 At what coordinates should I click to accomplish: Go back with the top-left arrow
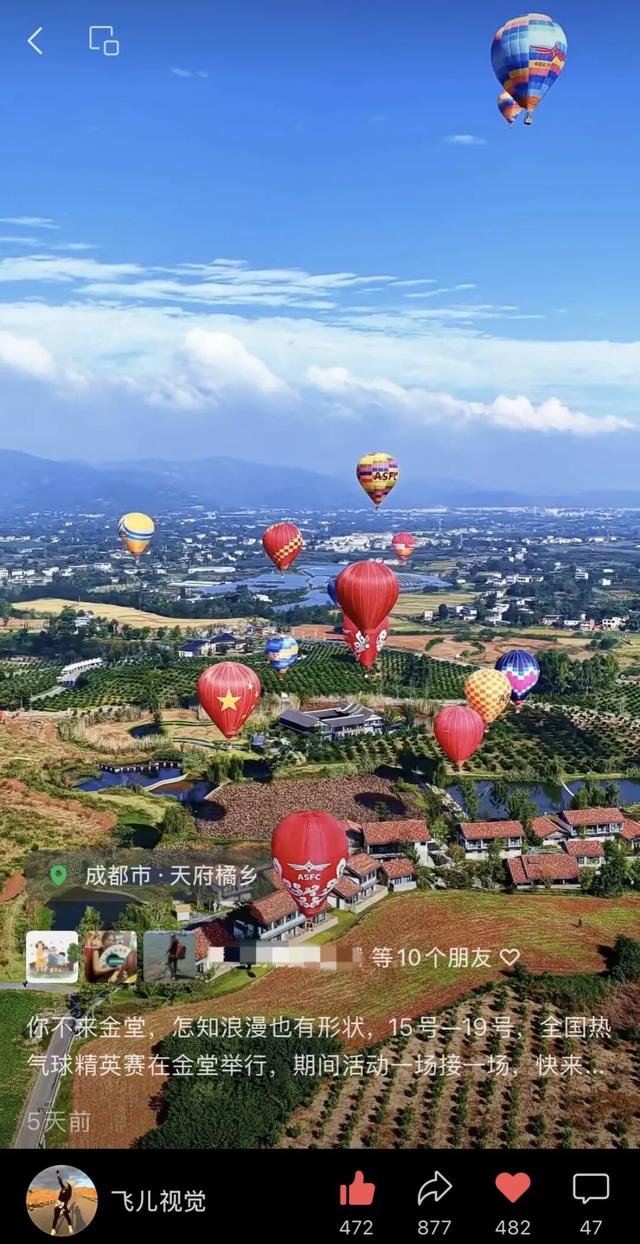pyautogui.click(x=35, y=41)
